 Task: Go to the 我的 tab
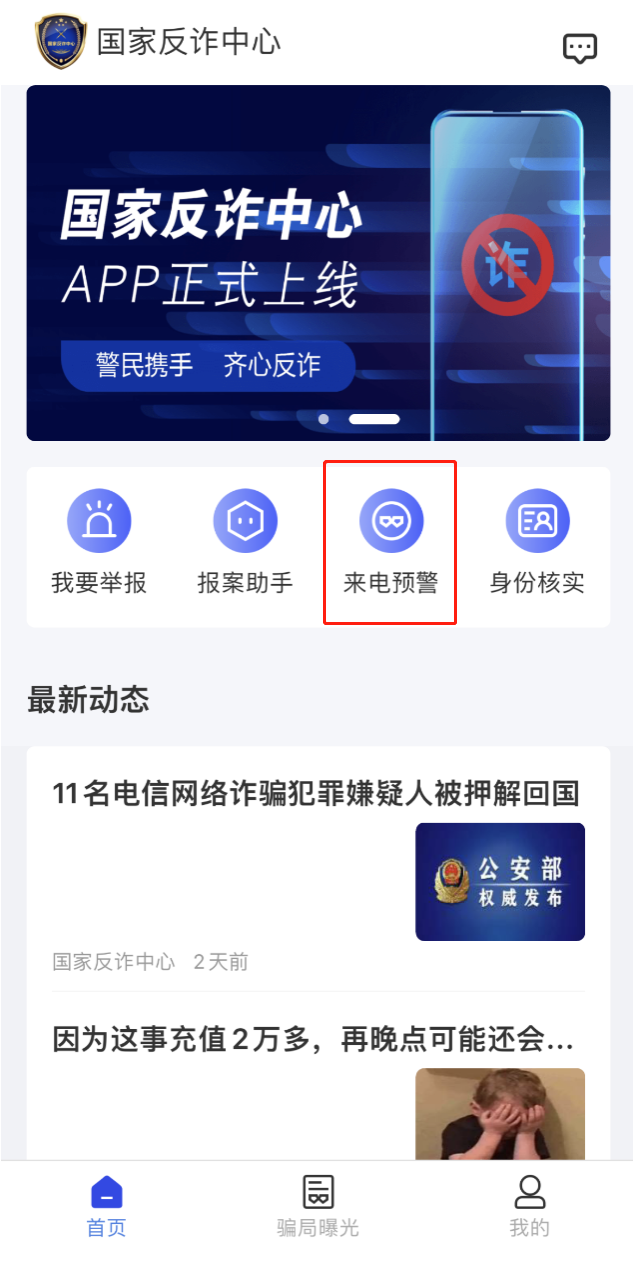529,1205
